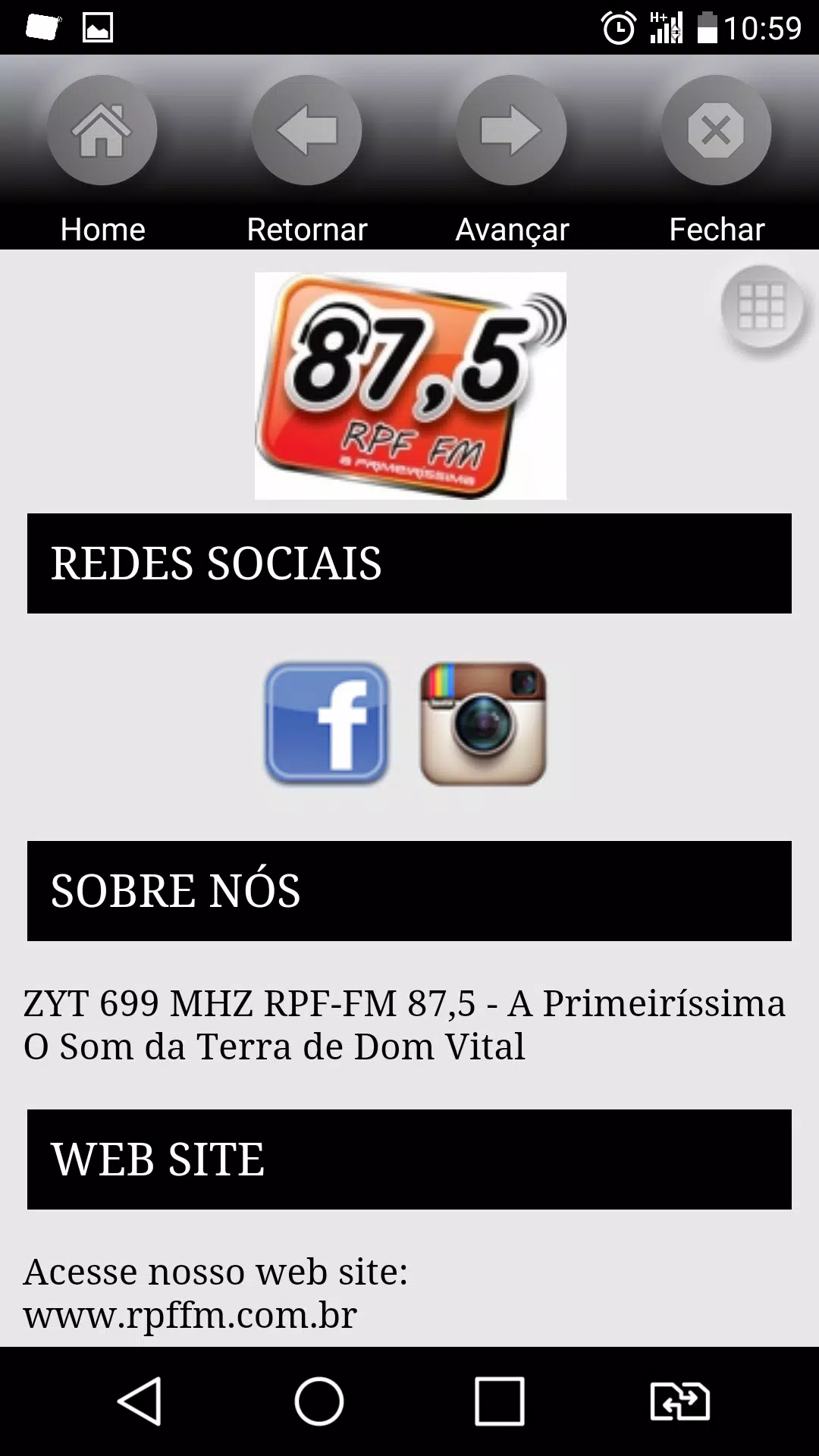Open the radio's Facebook page

pos(327,723)
